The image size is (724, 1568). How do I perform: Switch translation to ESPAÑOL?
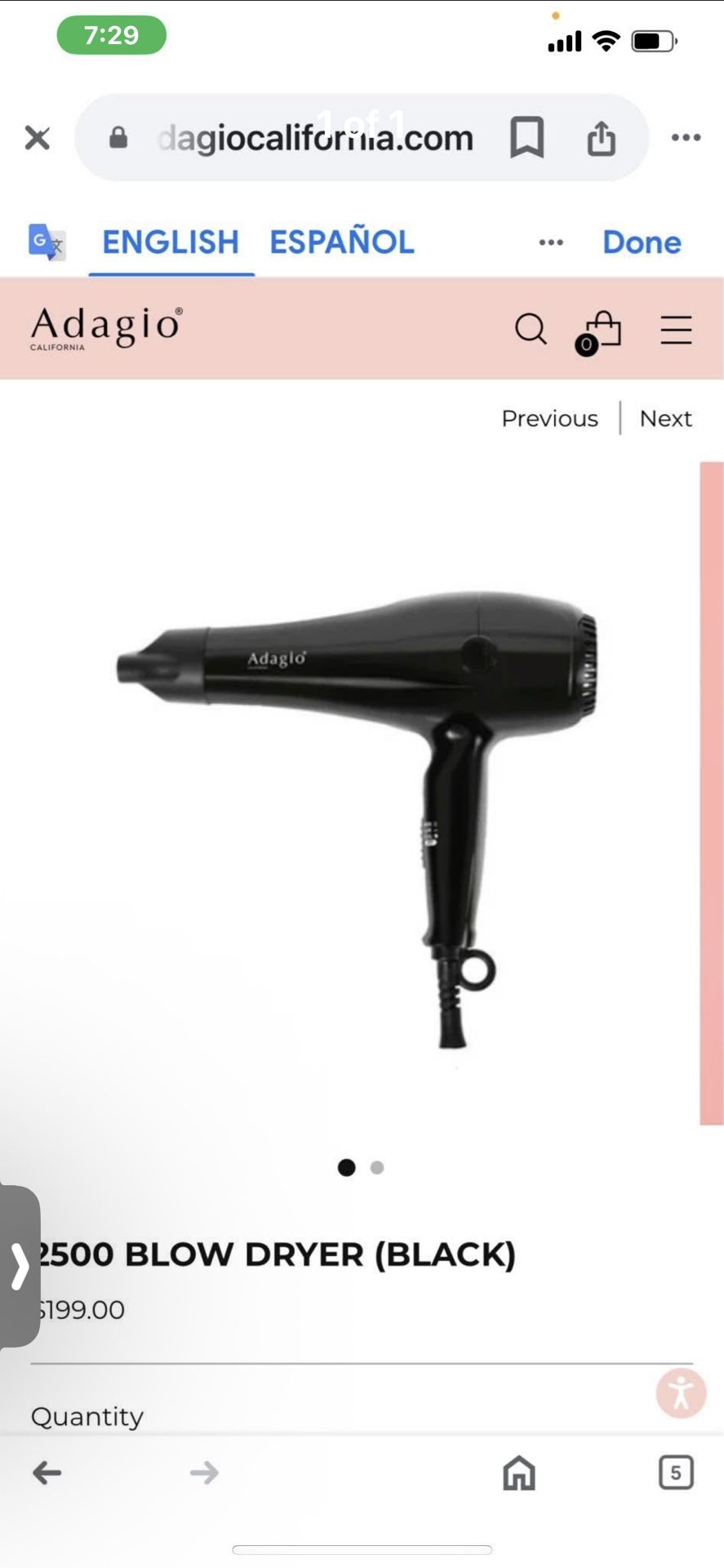coord(342,242)
